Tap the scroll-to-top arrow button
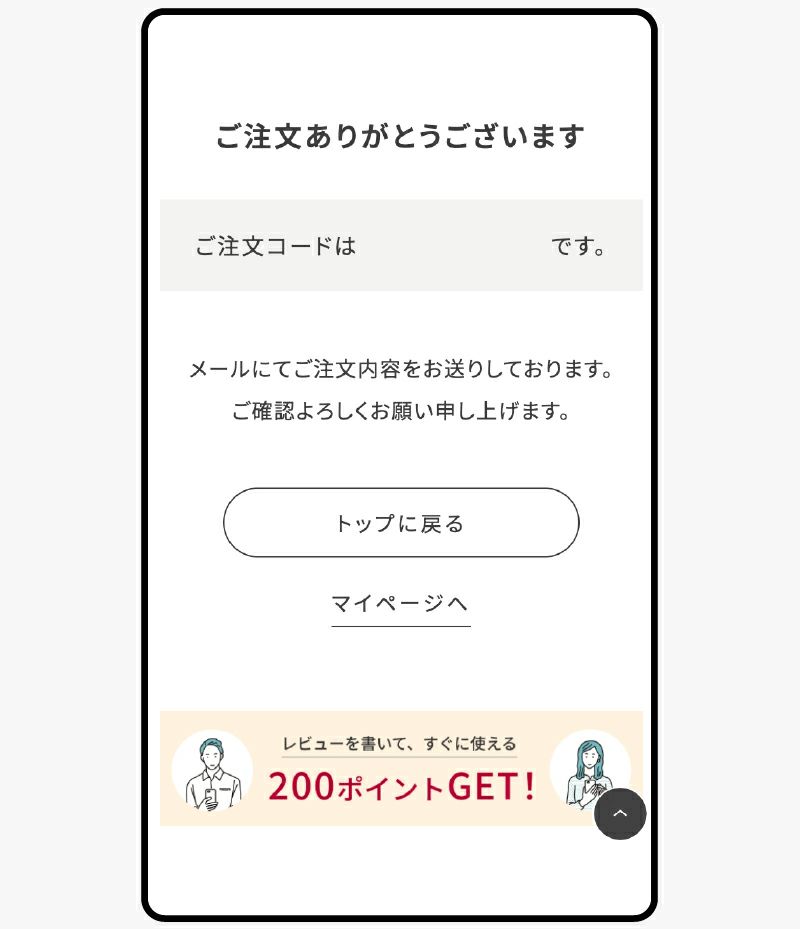Screen dimensions: 800x929 pyautogui.click(x=620, y=813)
